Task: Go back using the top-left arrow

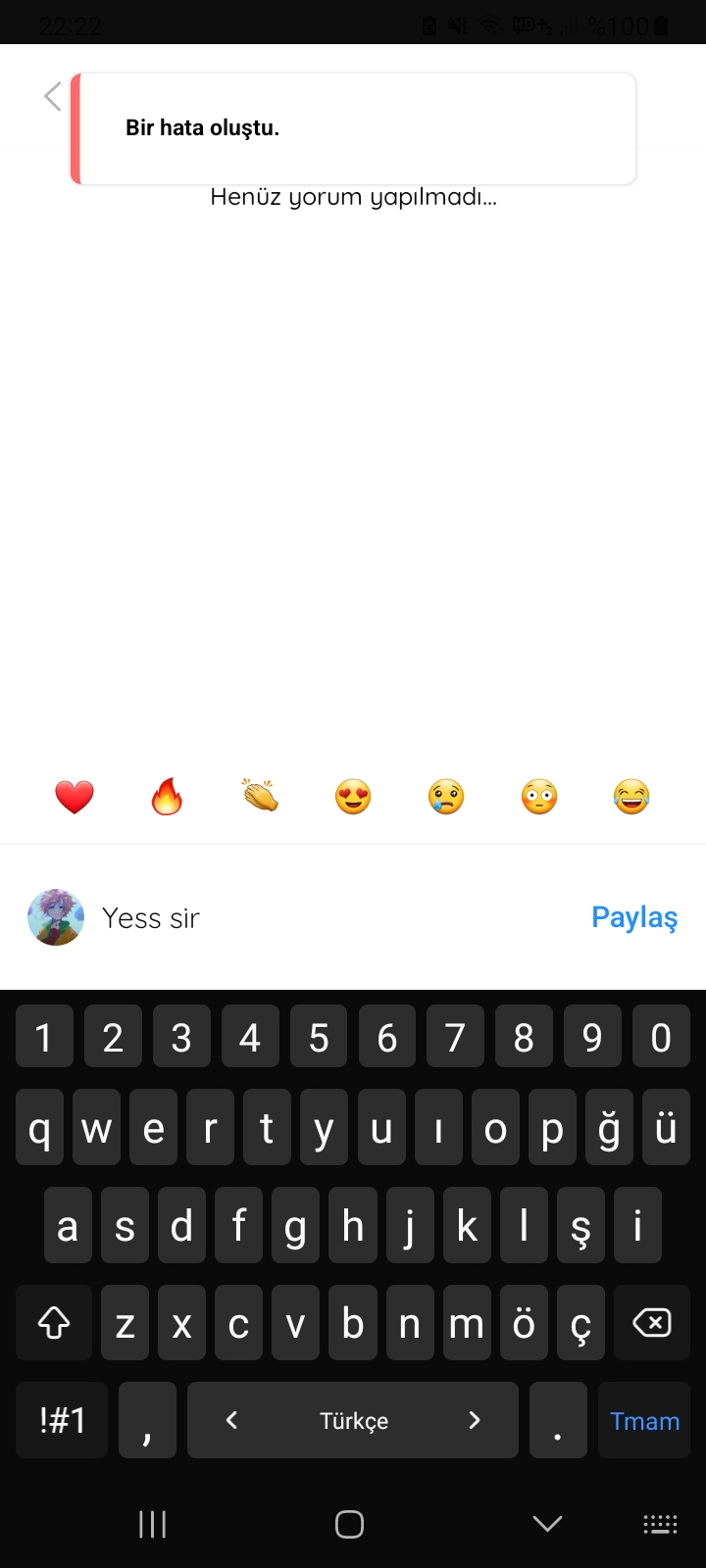Action: click(53, 96)
